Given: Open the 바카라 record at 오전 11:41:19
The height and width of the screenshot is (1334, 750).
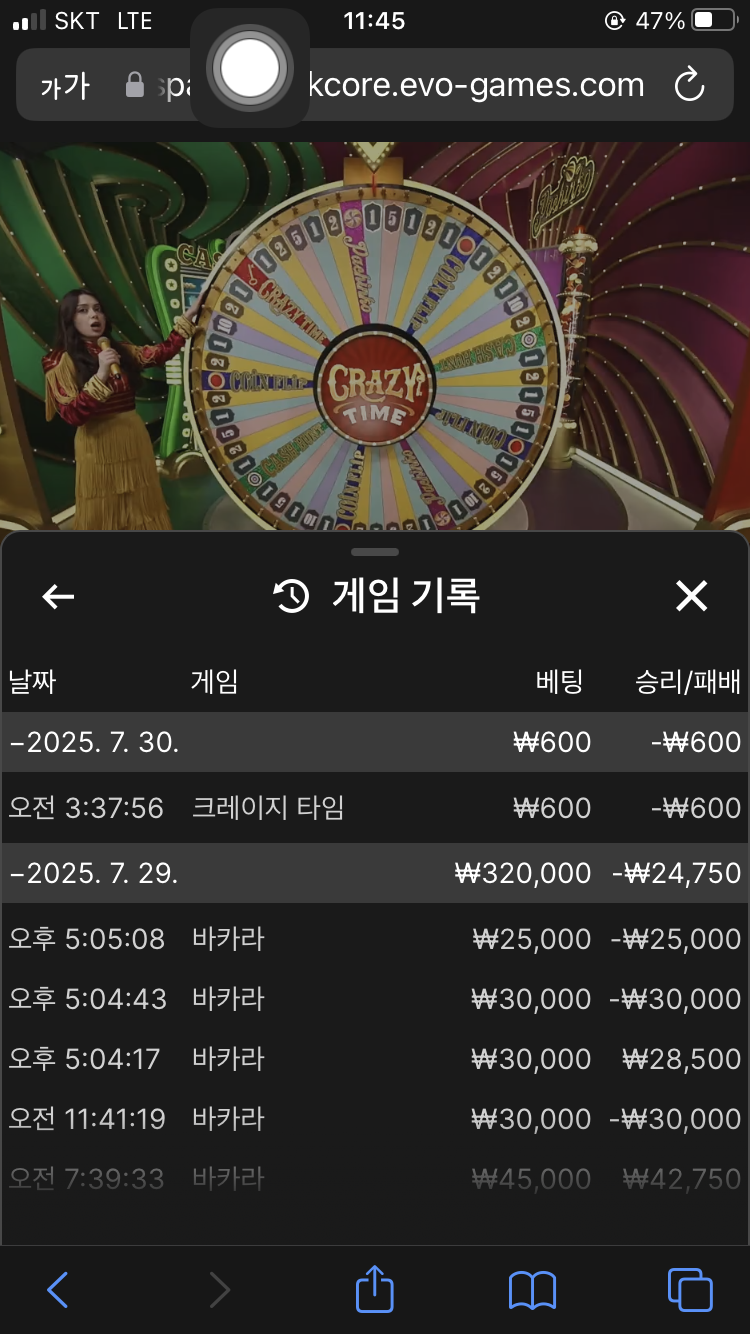Looking at the screenshot, I should [x=374, y=1119].
